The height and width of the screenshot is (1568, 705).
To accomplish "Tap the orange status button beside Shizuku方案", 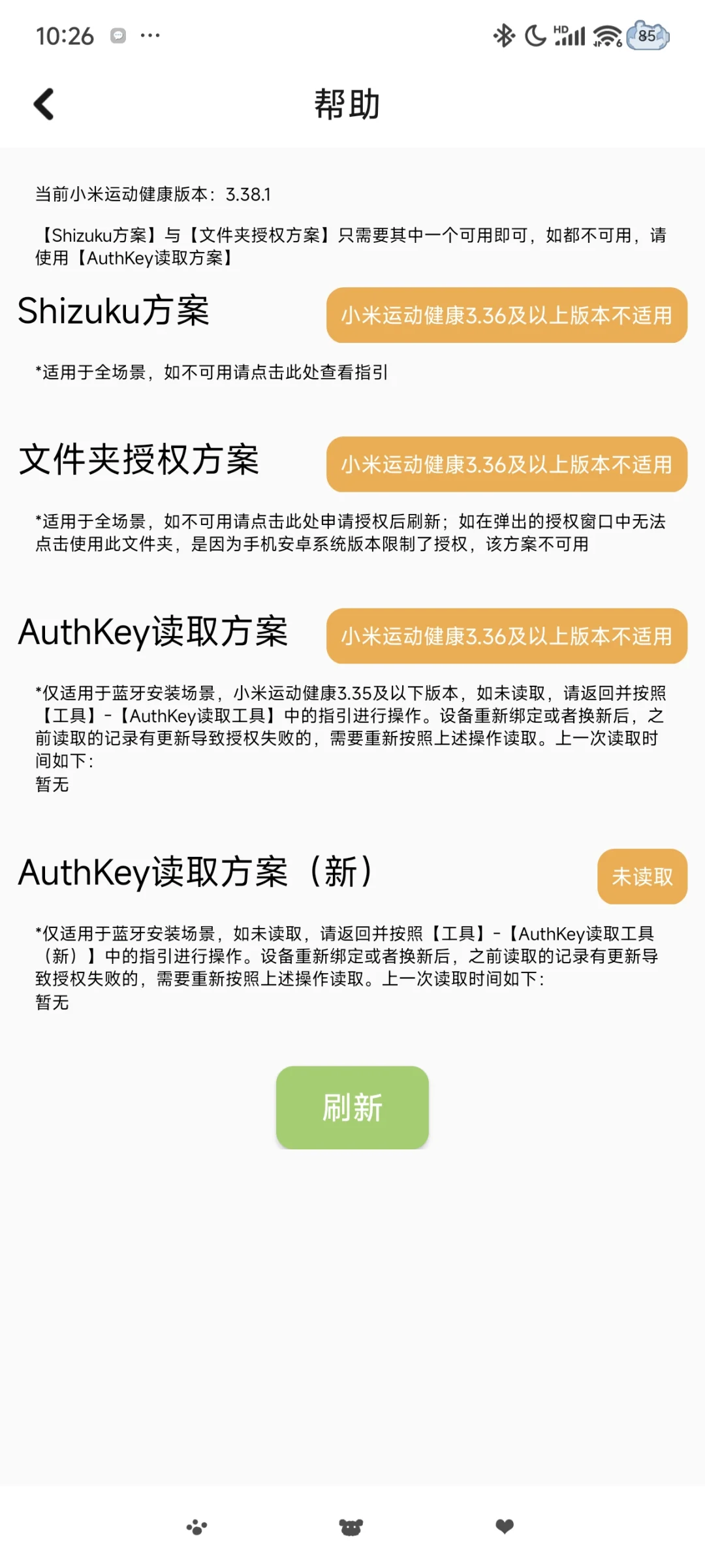I will point(507,315).
